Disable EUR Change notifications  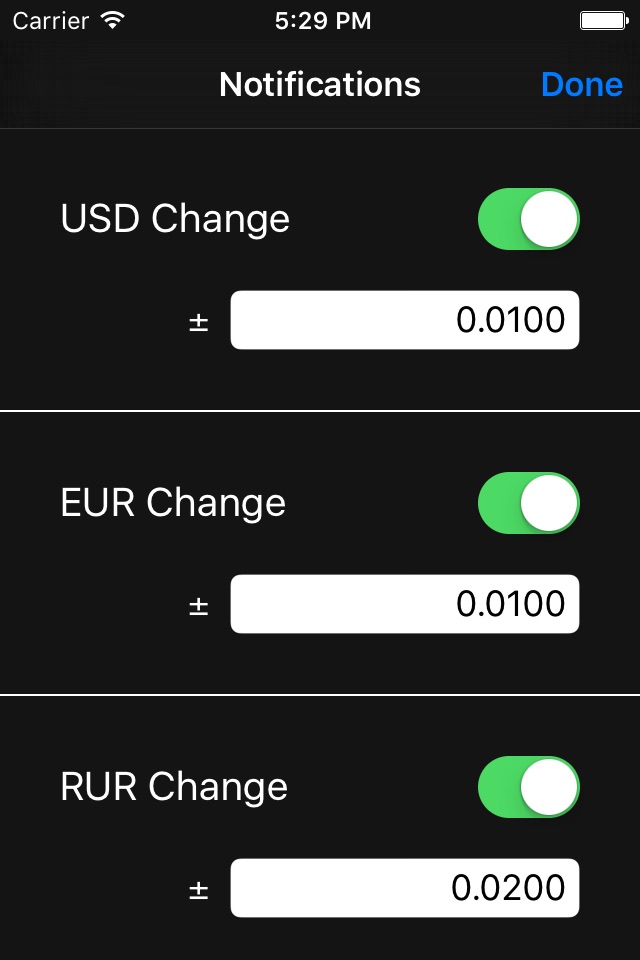pos(529,503)
